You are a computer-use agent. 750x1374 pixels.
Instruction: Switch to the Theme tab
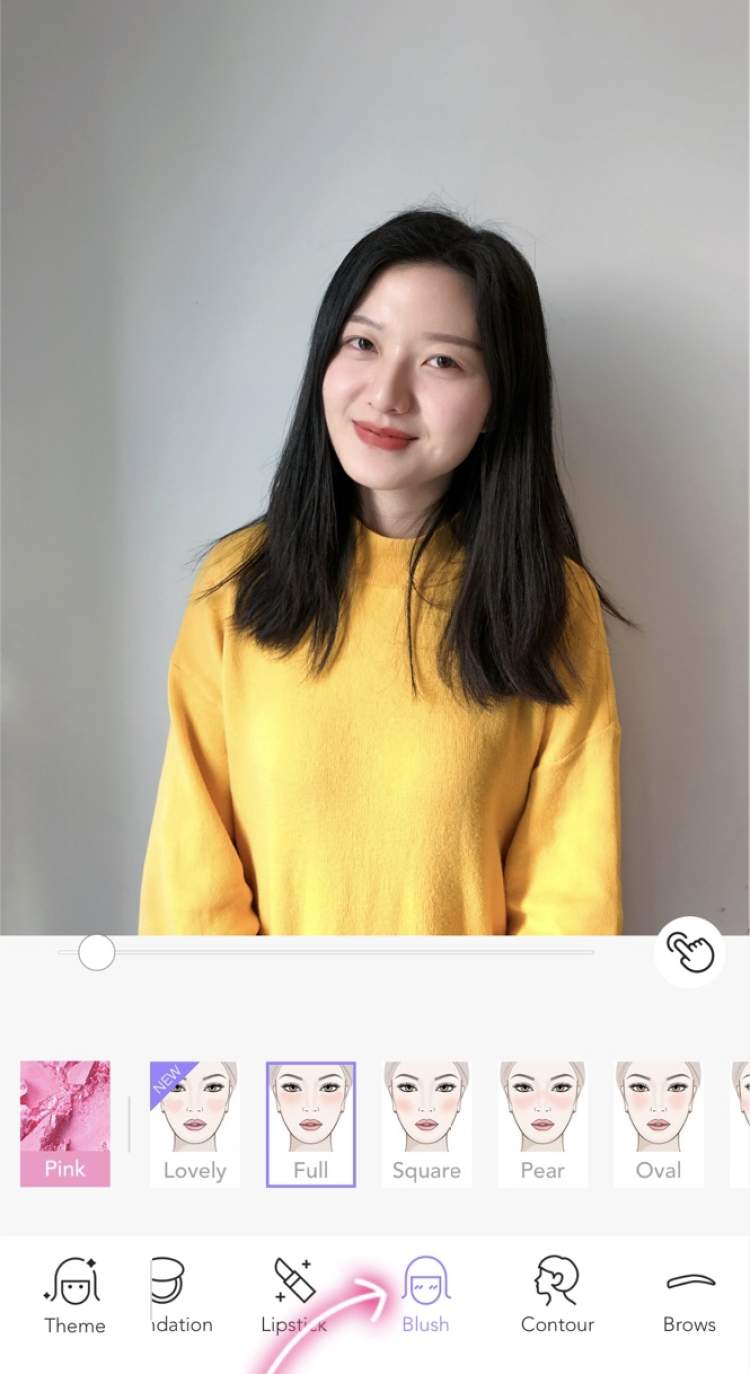(74, 1296)
